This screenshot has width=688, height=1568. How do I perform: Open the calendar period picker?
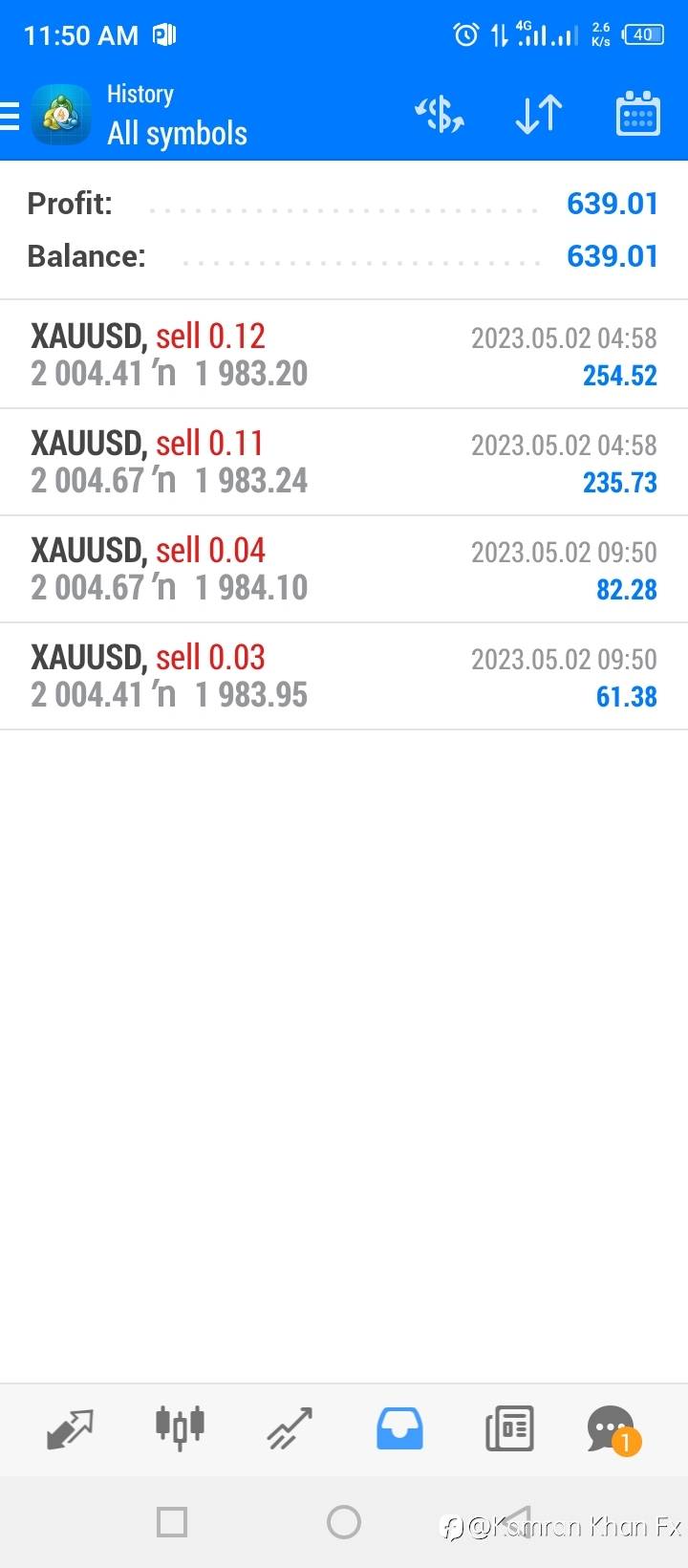(x=637, y=116)
